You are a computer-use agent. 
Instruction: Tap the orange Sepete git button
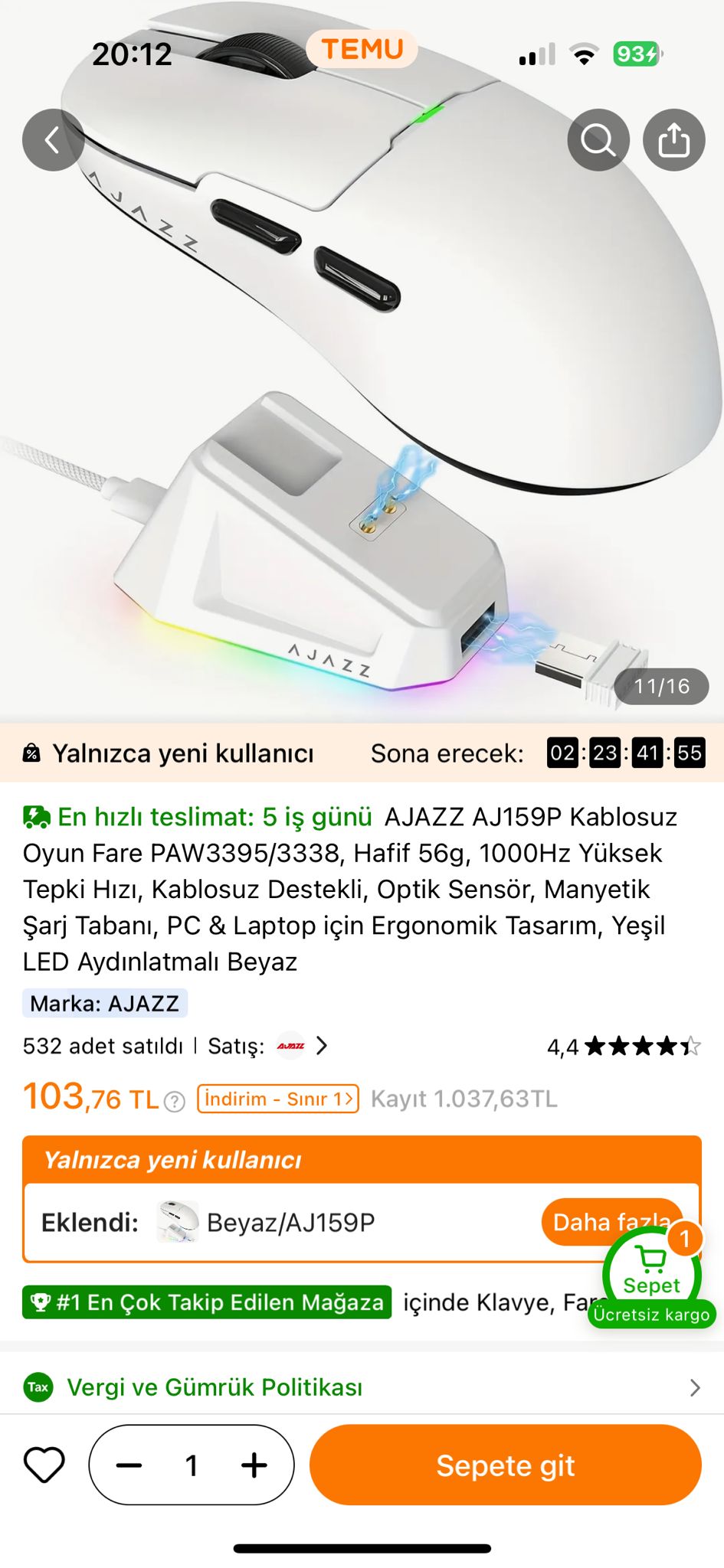click(505, 1465)
